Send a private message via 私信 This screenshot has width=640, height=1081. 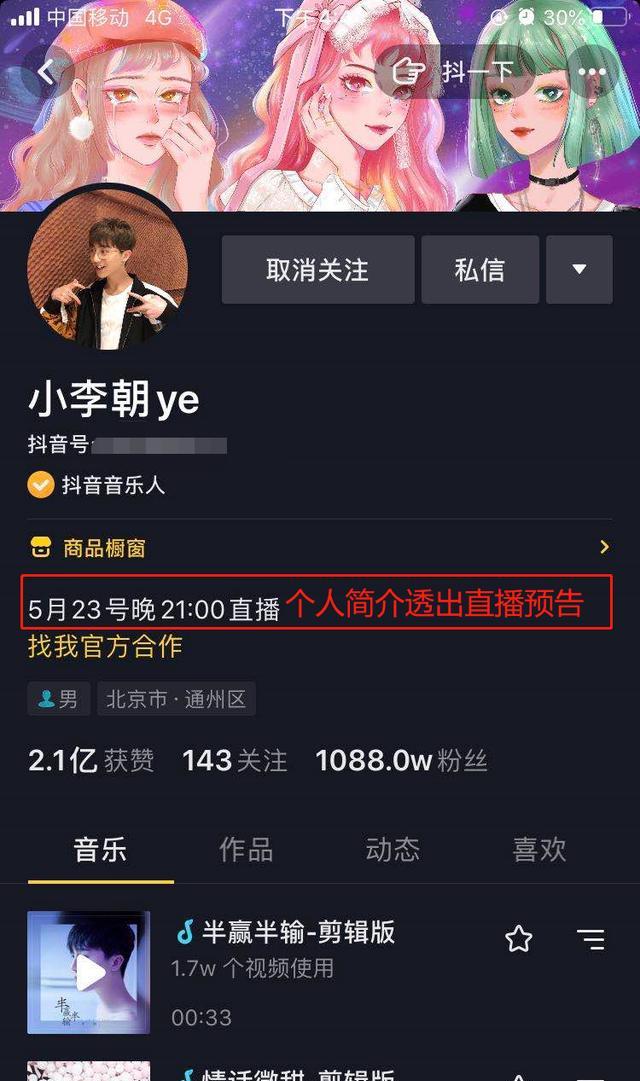point(480,270)
